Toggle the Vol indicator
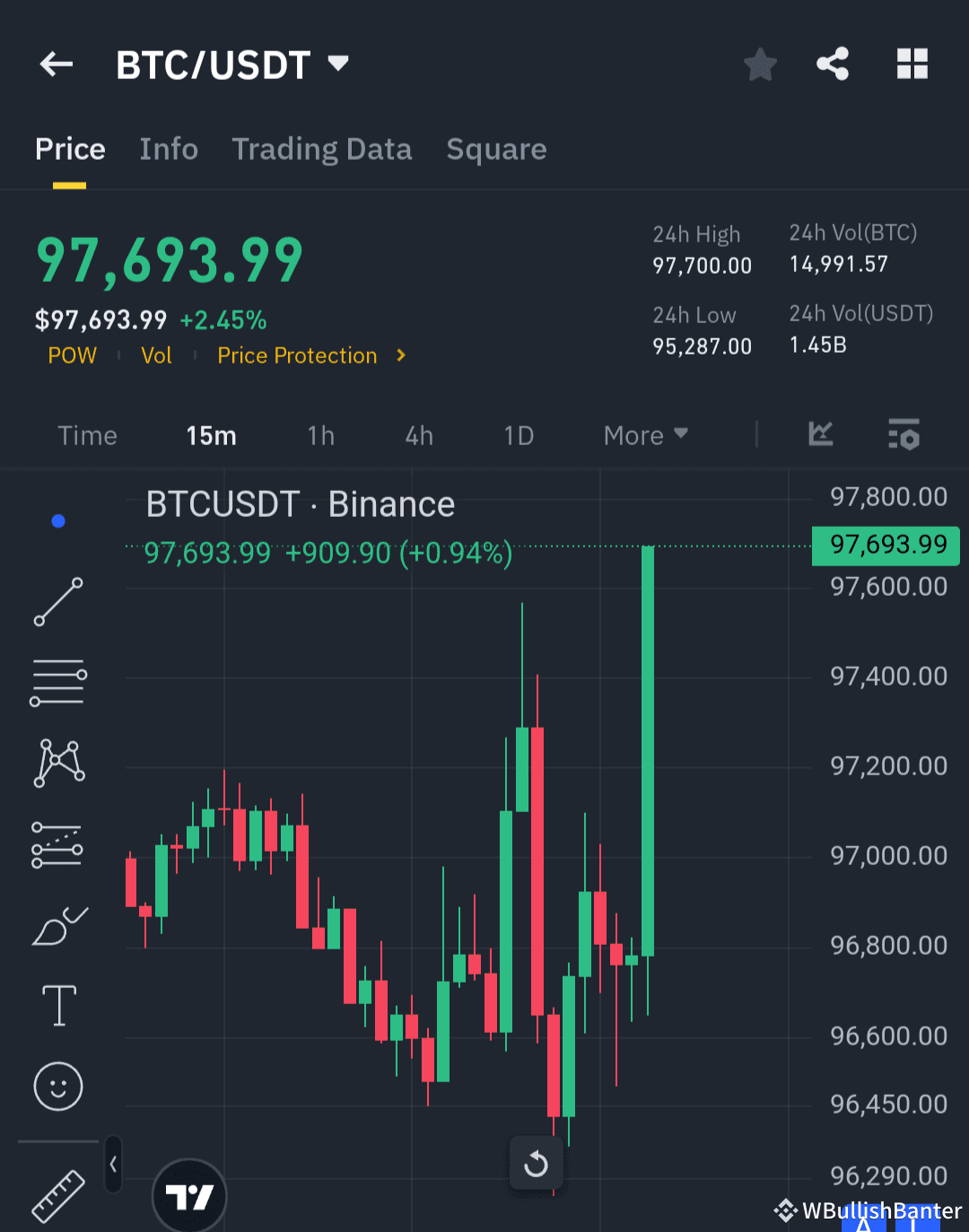Screen dimensions: 969x1232 [156, 355]
